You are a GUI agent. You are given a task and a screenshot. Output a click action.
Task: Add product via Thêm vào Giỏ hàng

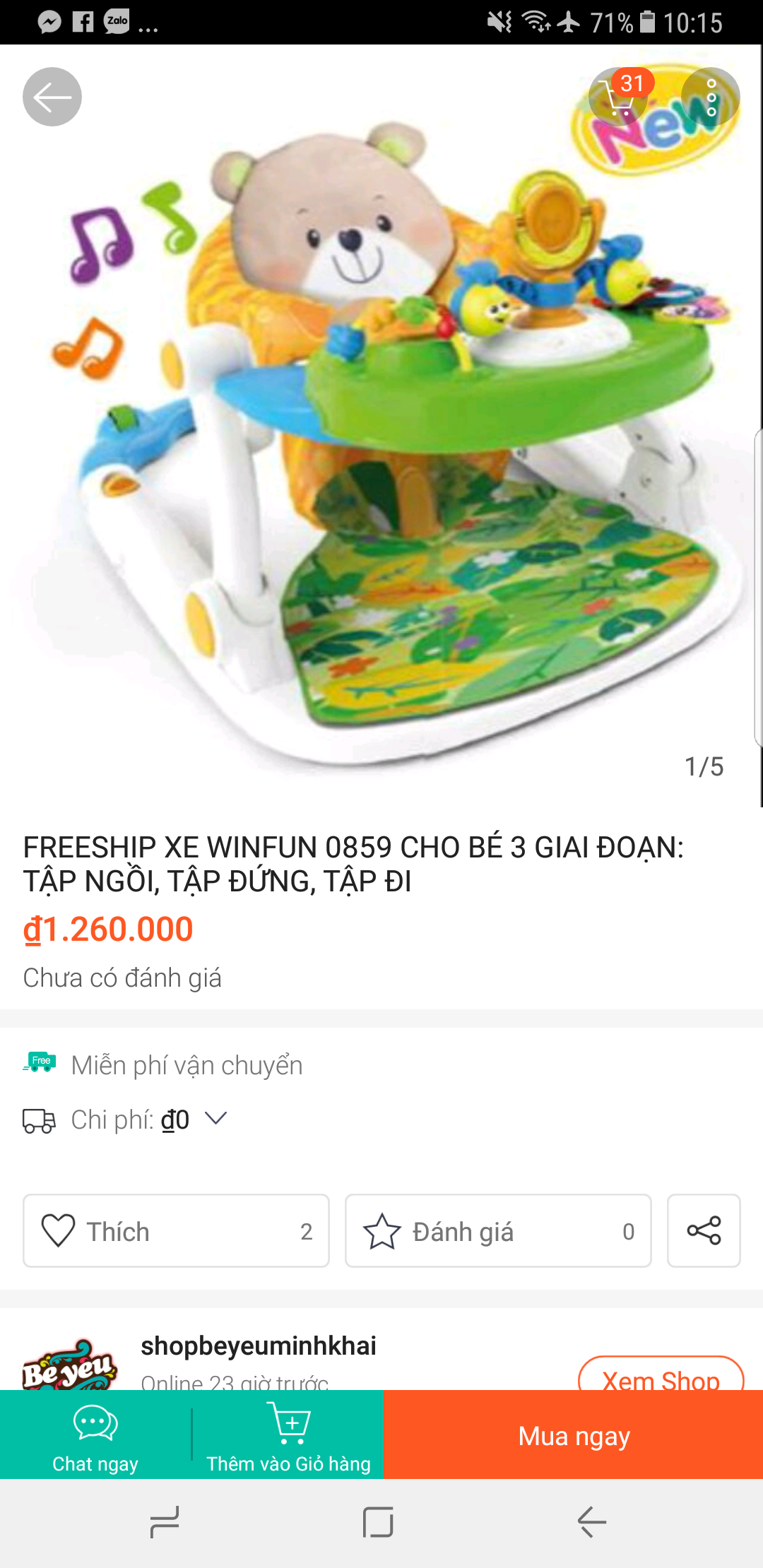[288, 1435]
